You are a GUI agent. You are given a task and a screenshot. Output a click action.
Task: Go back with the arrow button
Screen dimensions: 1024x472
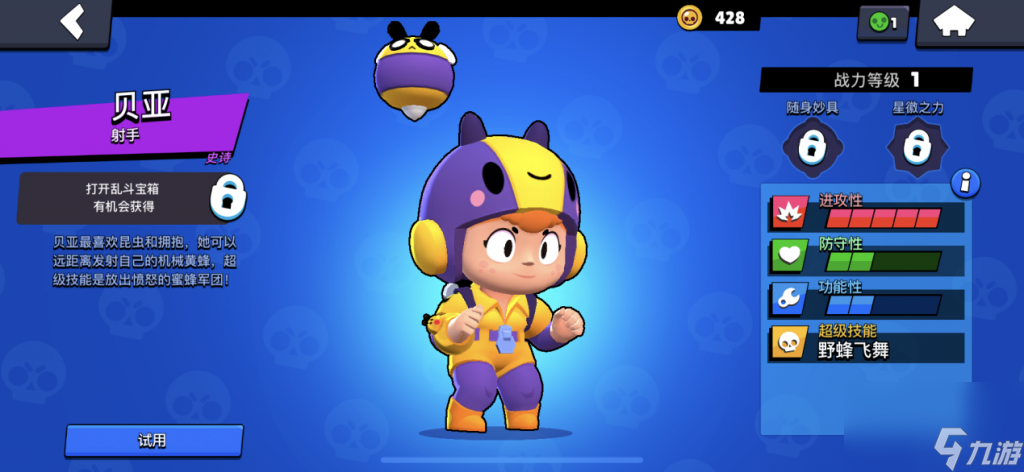pyautogui.click(x=72, y=22)
